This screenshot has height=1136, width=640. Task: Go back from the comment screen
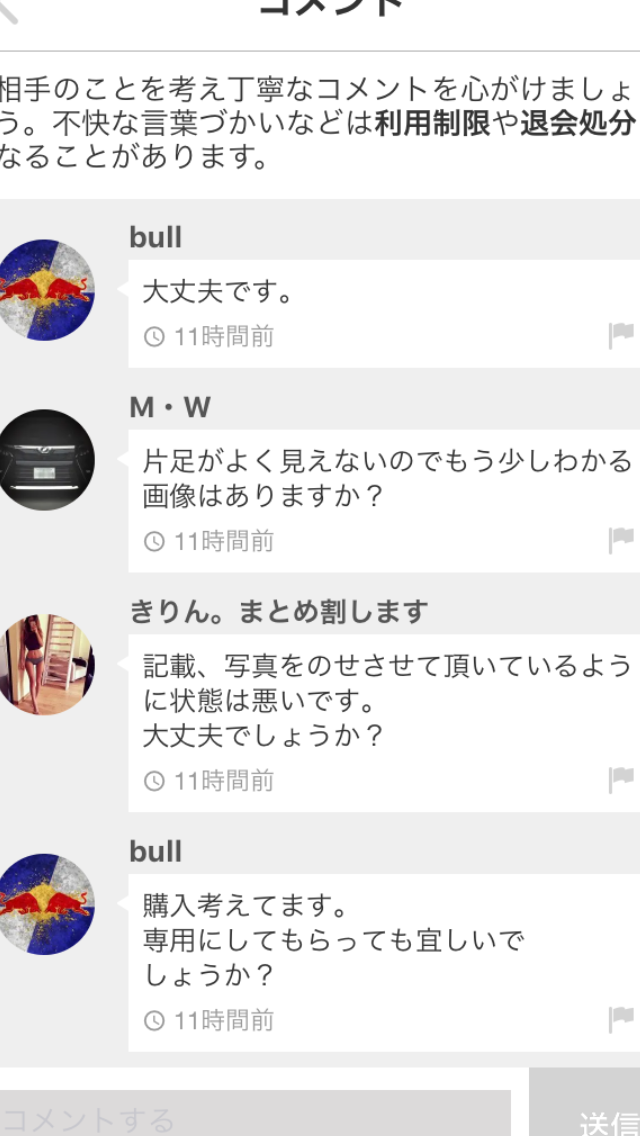point(8,10)
